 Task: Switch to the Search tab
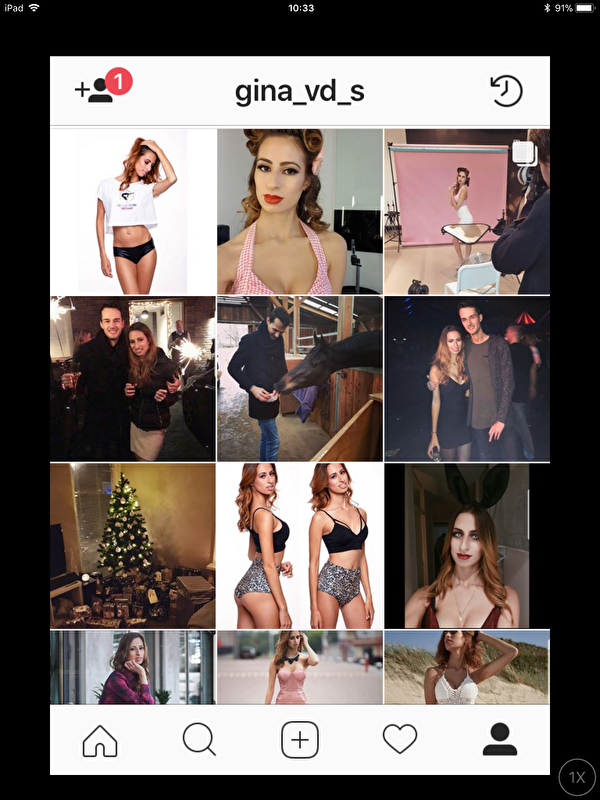(199, 740)
